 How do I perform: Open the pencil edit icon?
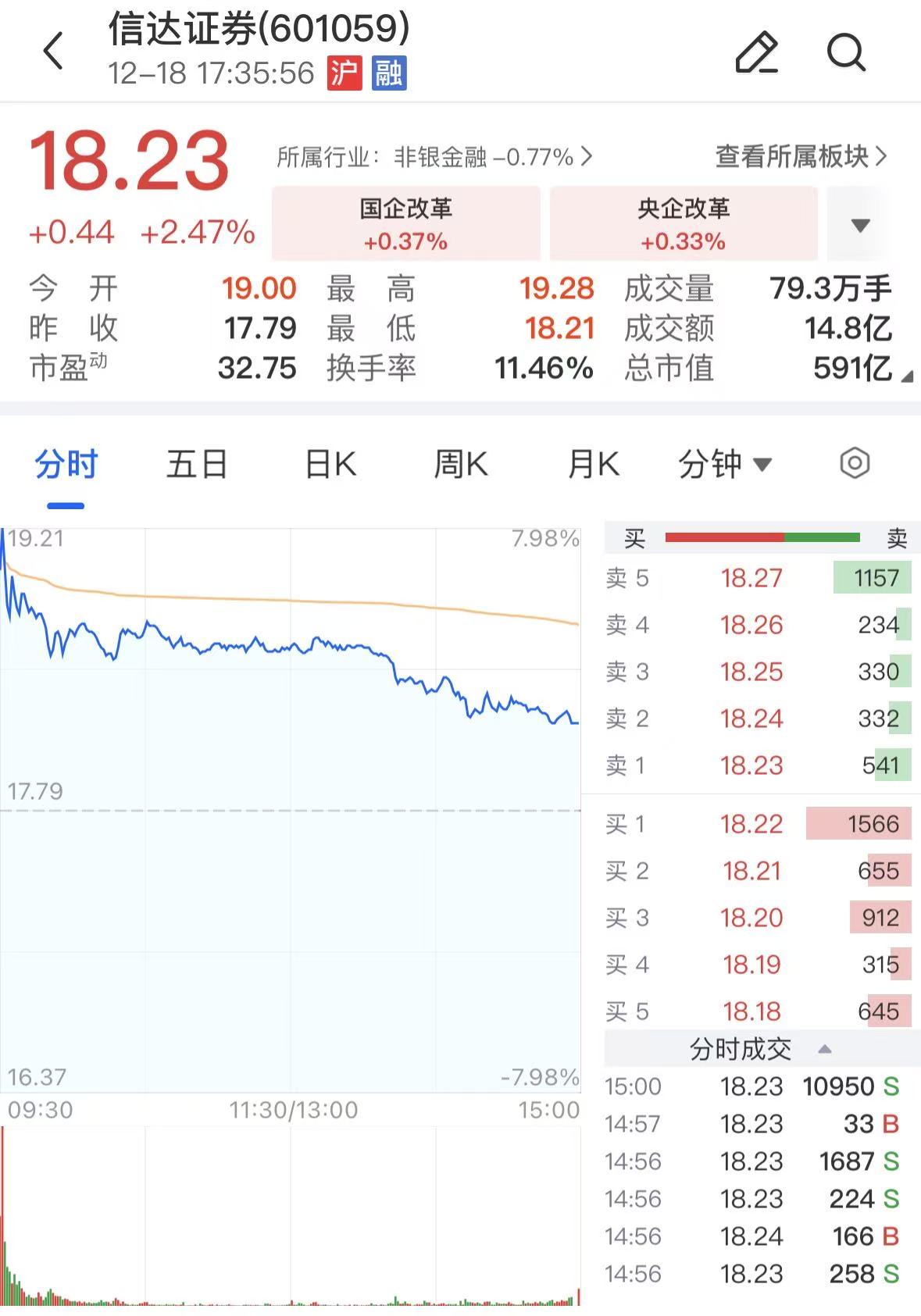757,52
